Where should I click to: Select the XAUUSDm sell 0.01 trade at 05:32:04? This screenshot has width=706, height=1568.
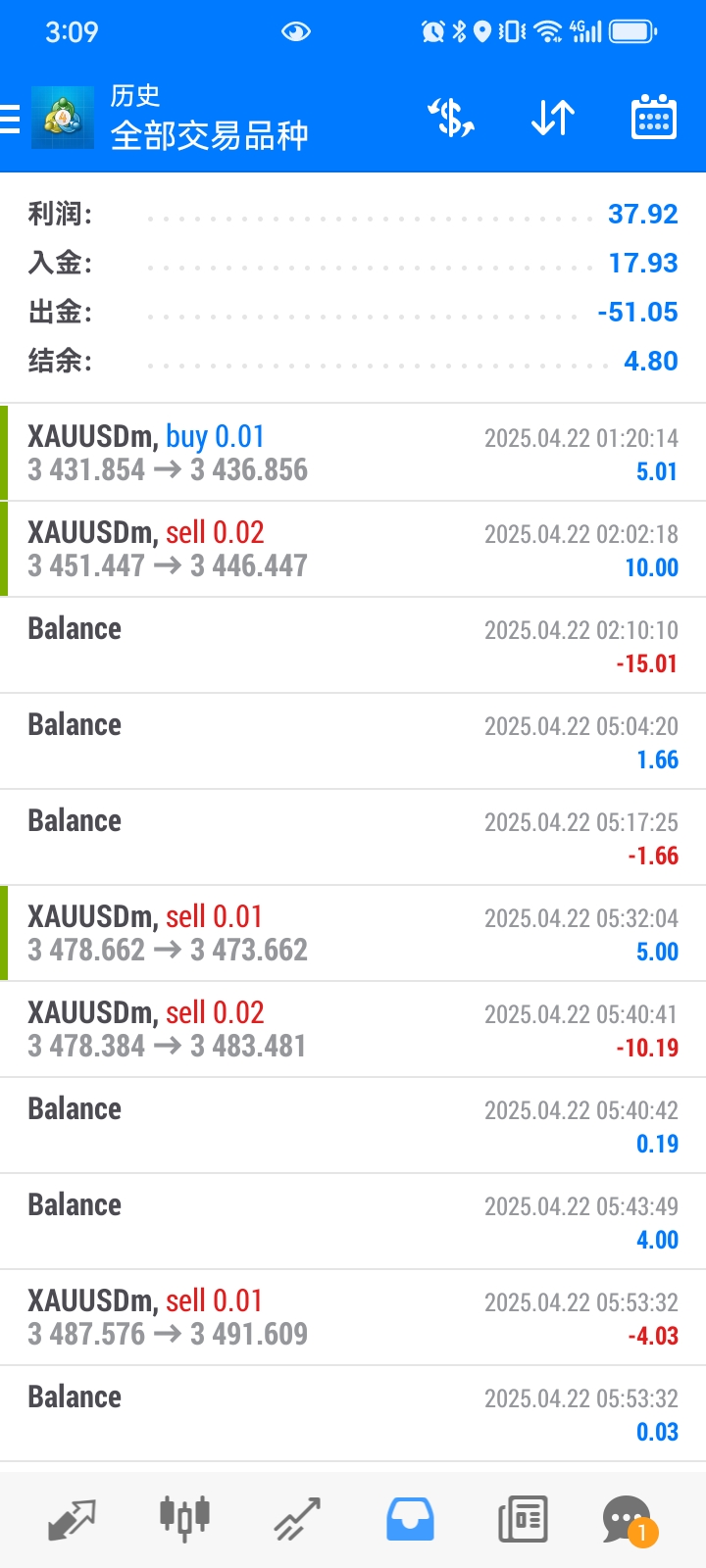point(353,933)
